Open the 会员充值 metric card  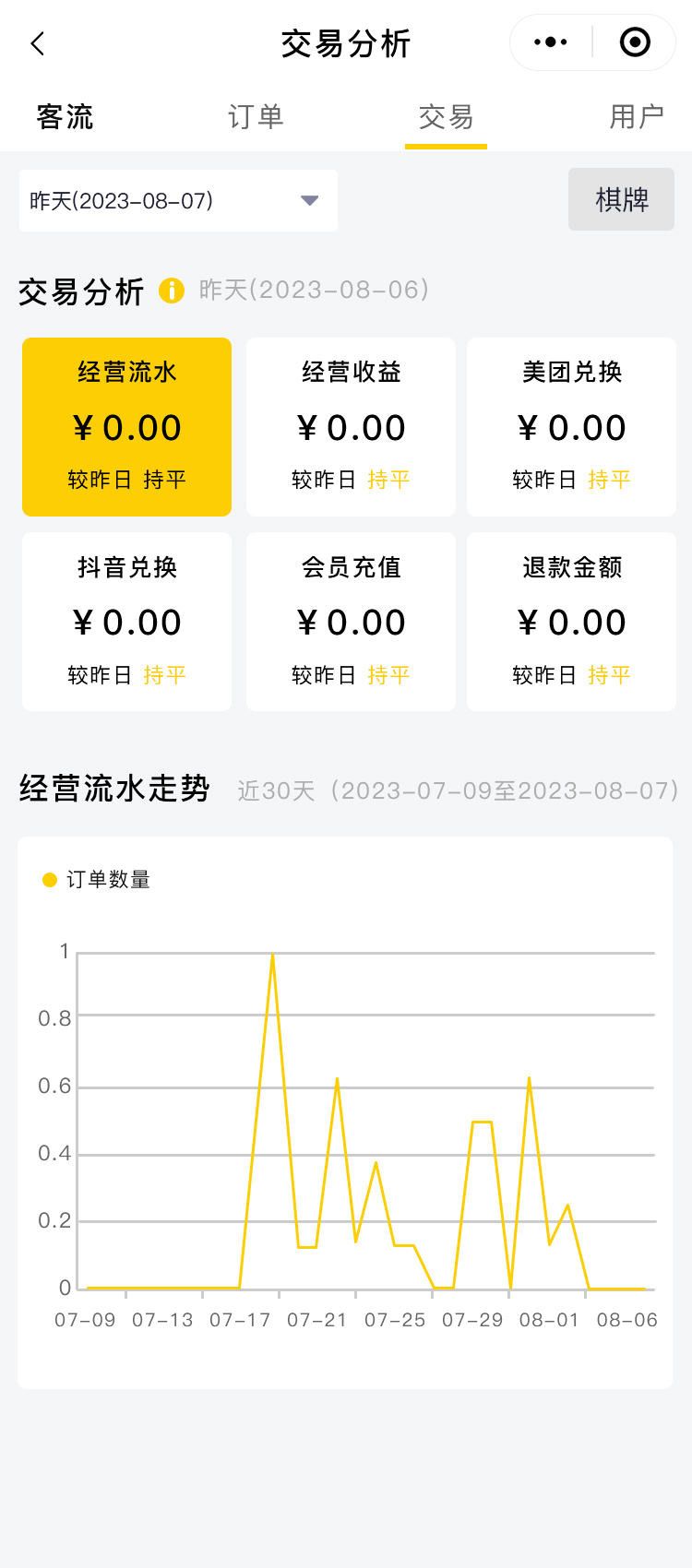click(x=351, y=621)
